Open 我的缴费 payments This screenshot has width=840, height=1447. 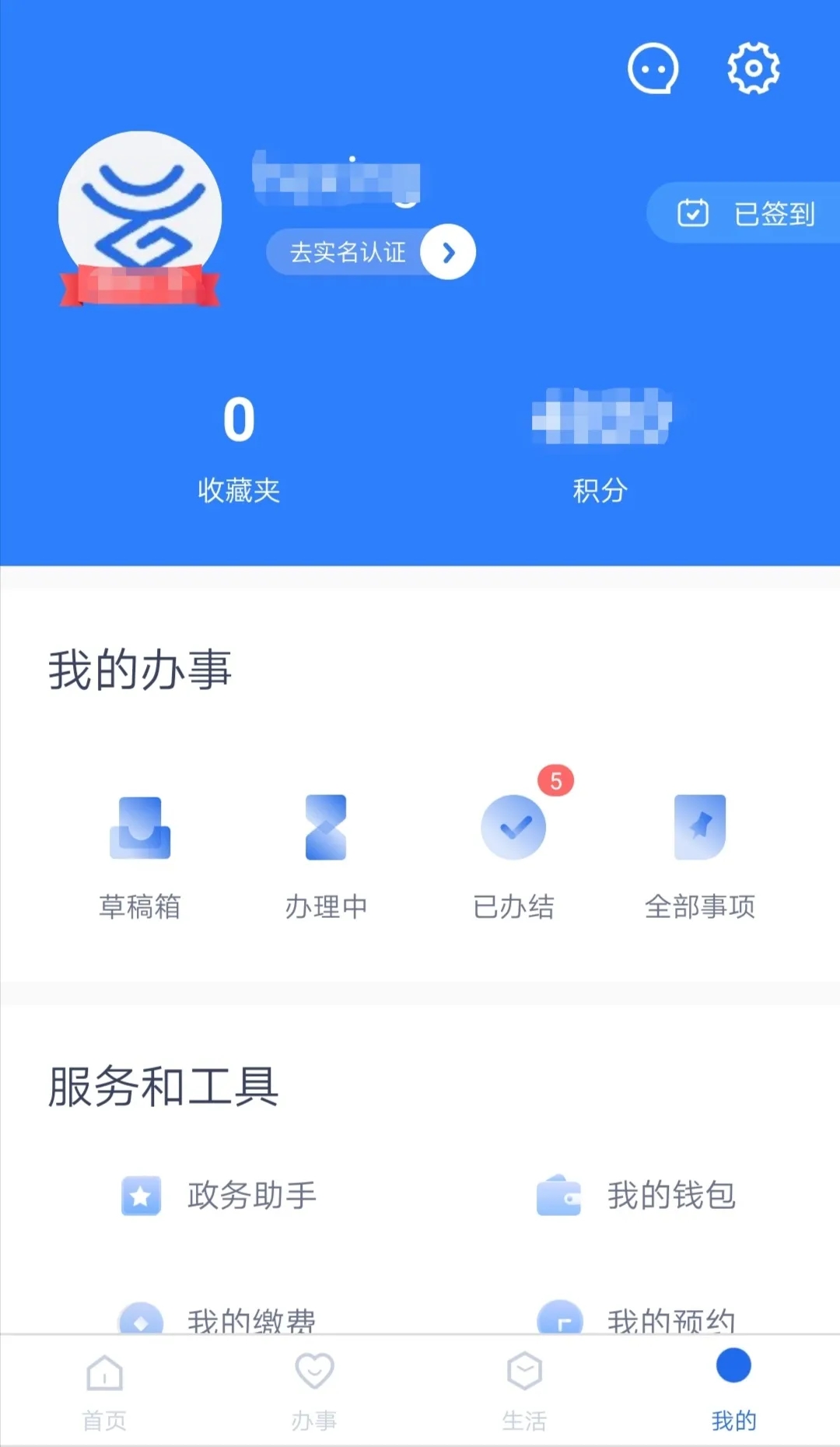click(219, 1319)
